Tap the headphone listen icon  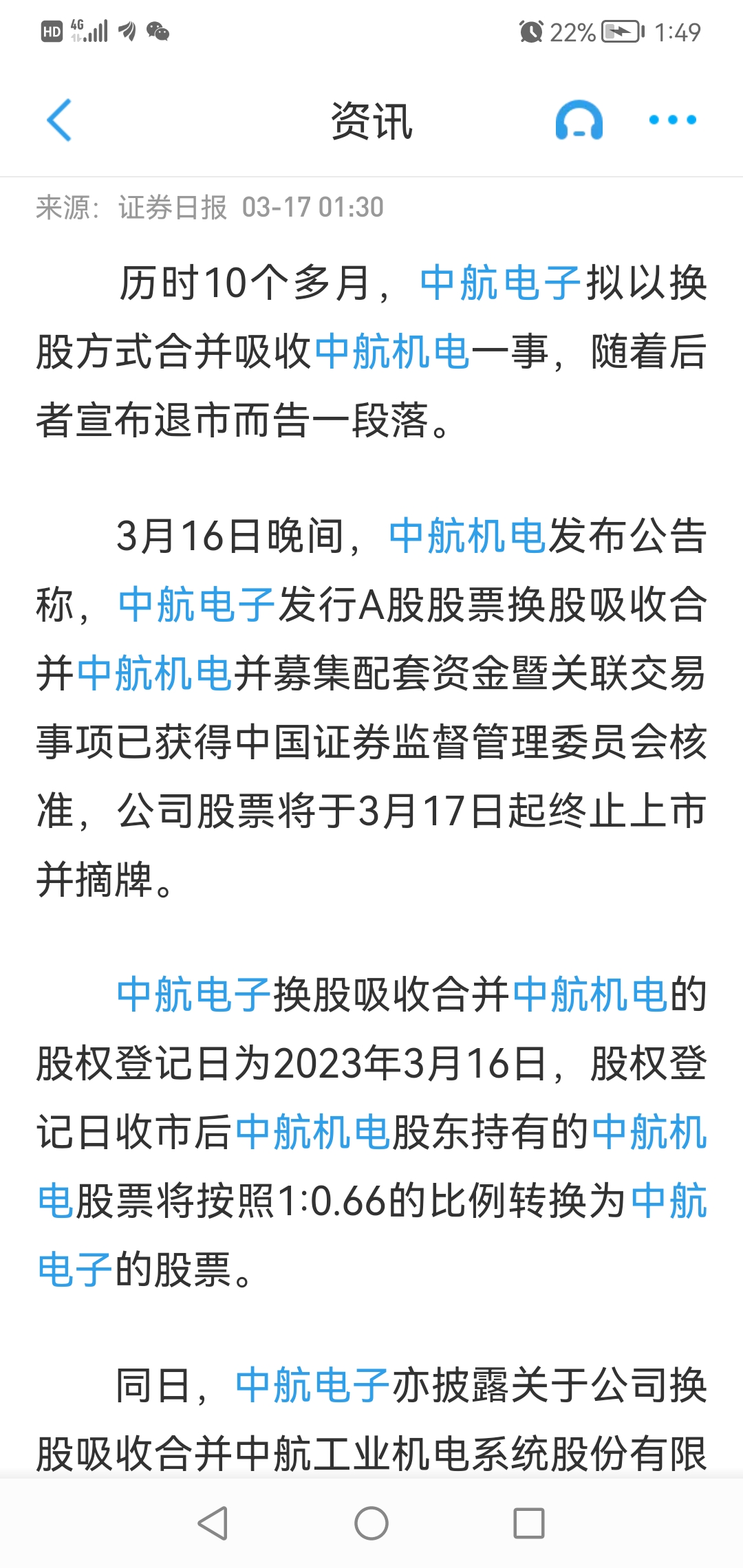[579, 120]
